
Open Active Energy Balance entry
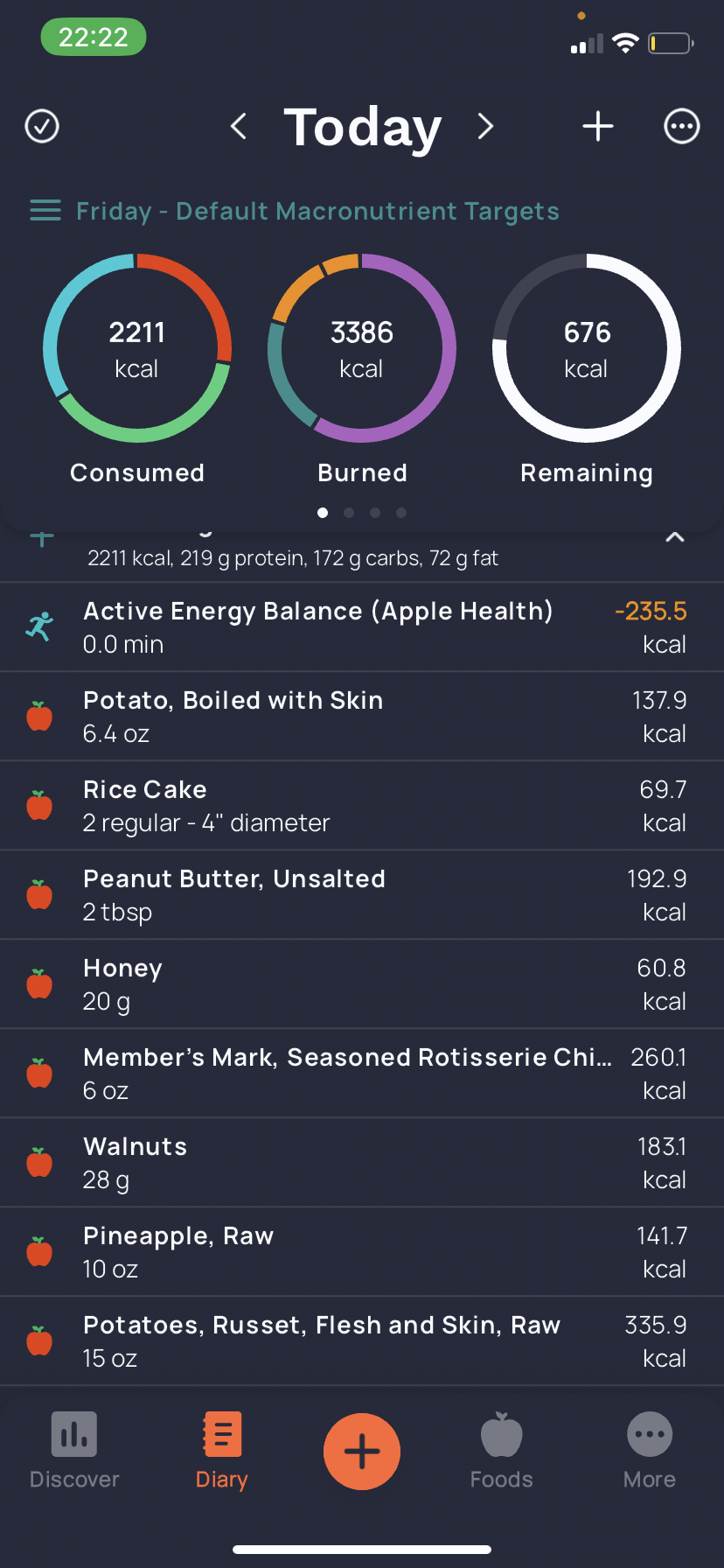pos(362,626)
